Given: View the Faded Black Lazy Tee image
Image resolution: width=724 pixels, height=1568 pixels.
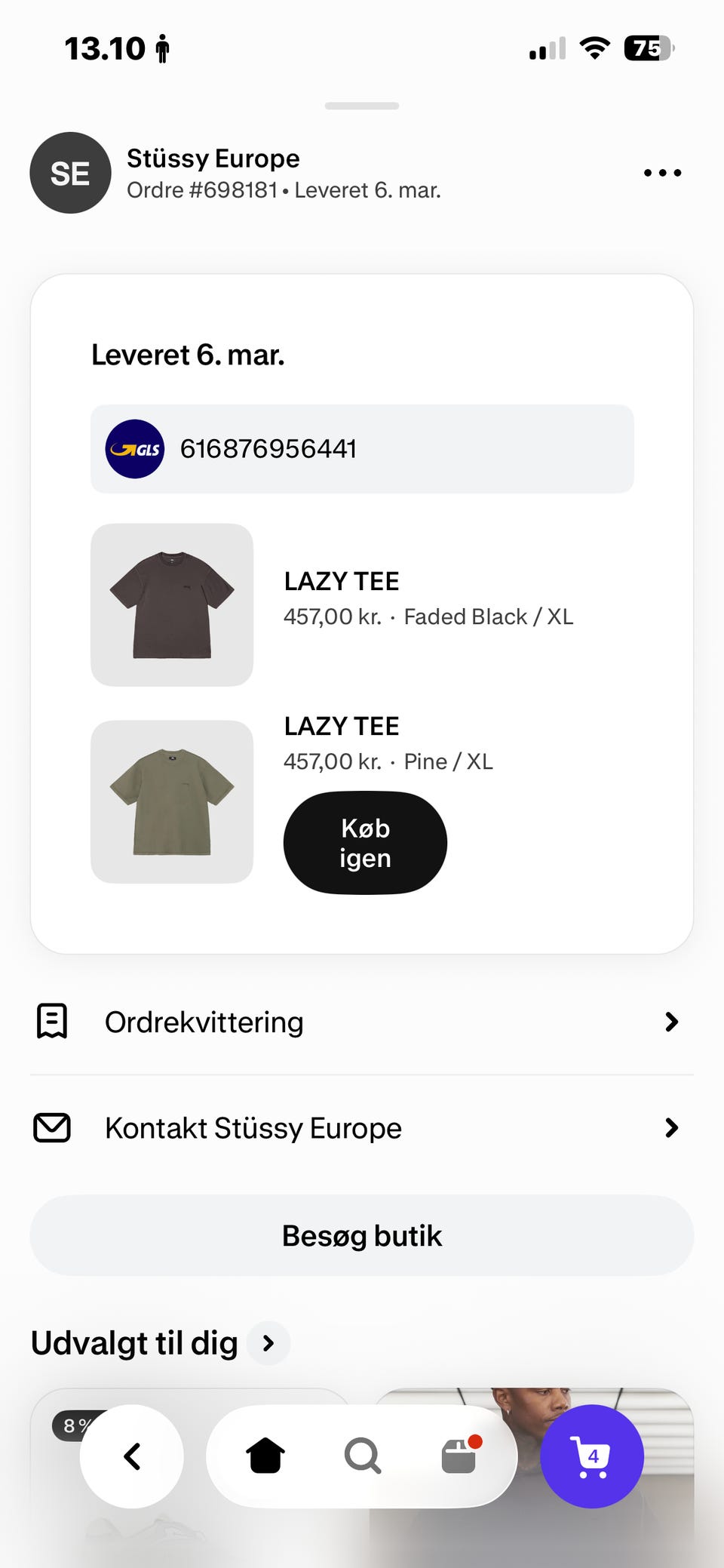Looking at the screenshot, I should pyautogui.click(x=172, y=604).
